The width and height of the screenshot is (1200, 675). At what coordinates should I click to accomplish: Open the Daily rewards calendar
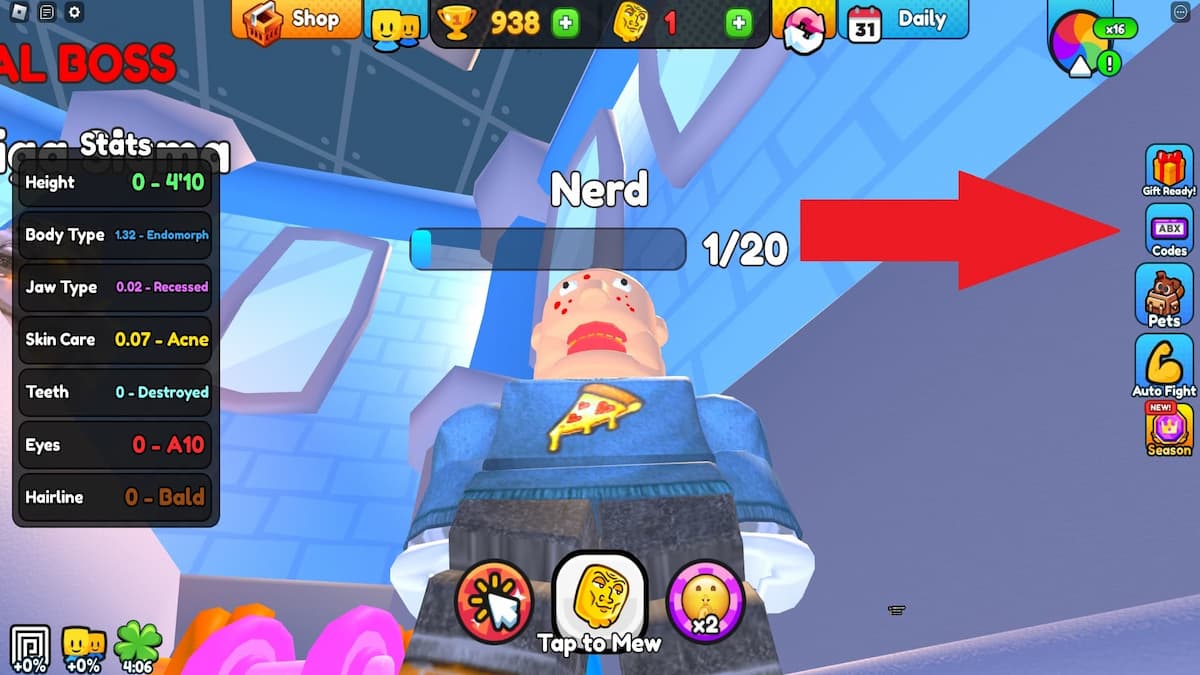coord(906,20)
